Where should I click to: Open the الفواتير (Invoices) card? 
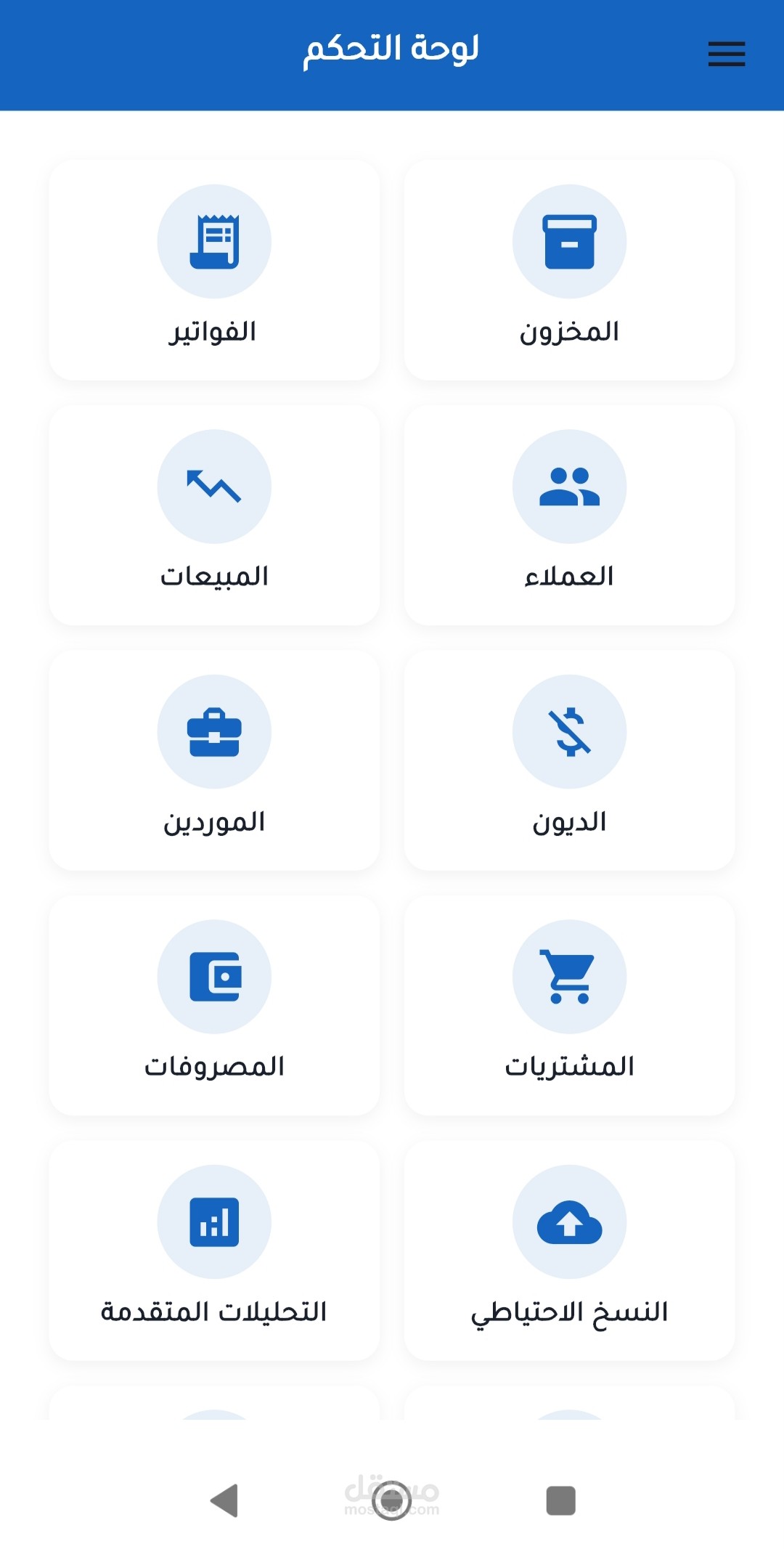pos(214,270)
